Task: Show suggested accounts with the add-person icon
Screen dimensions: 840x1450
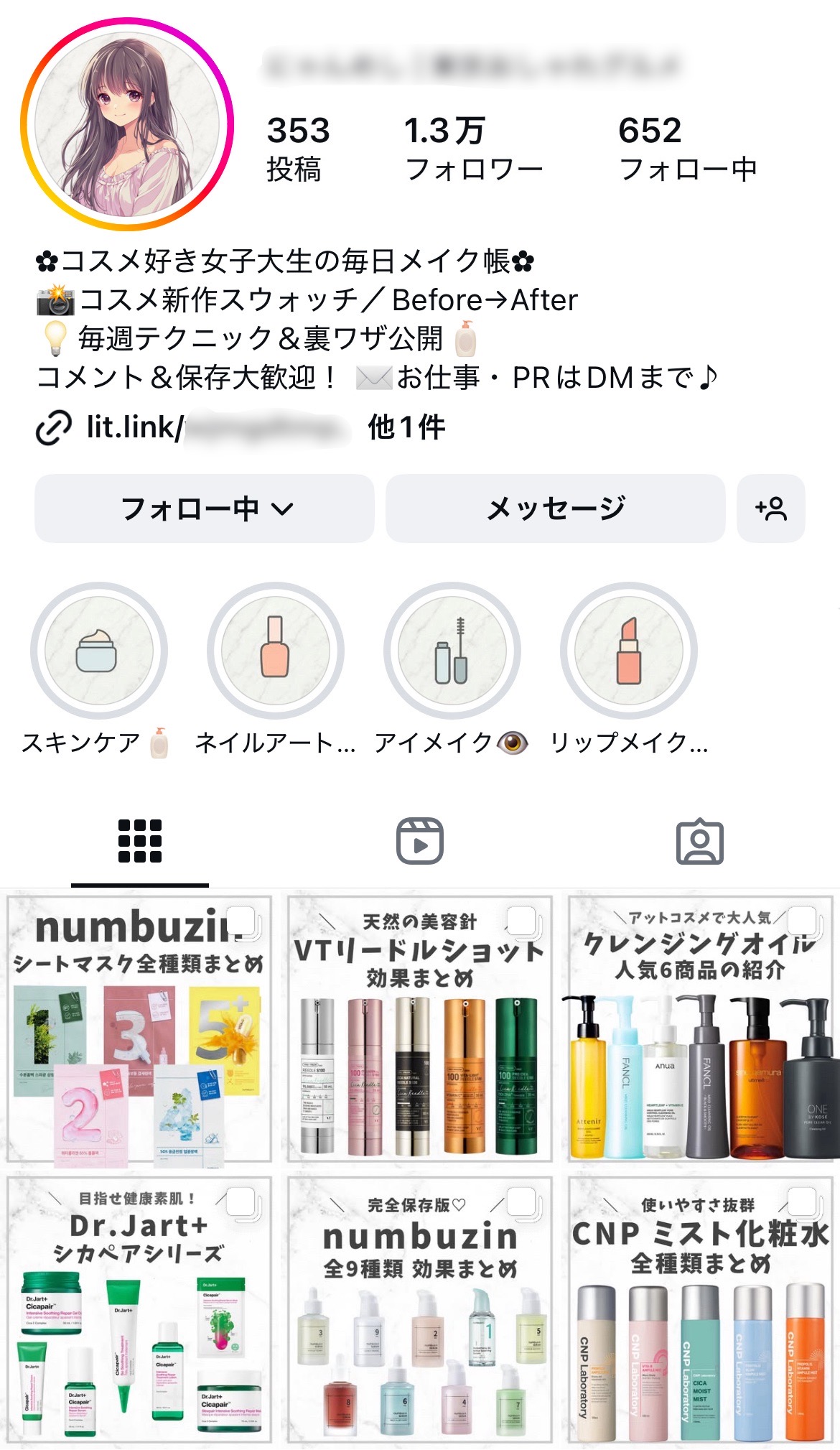Action: [x=770, y=508]
